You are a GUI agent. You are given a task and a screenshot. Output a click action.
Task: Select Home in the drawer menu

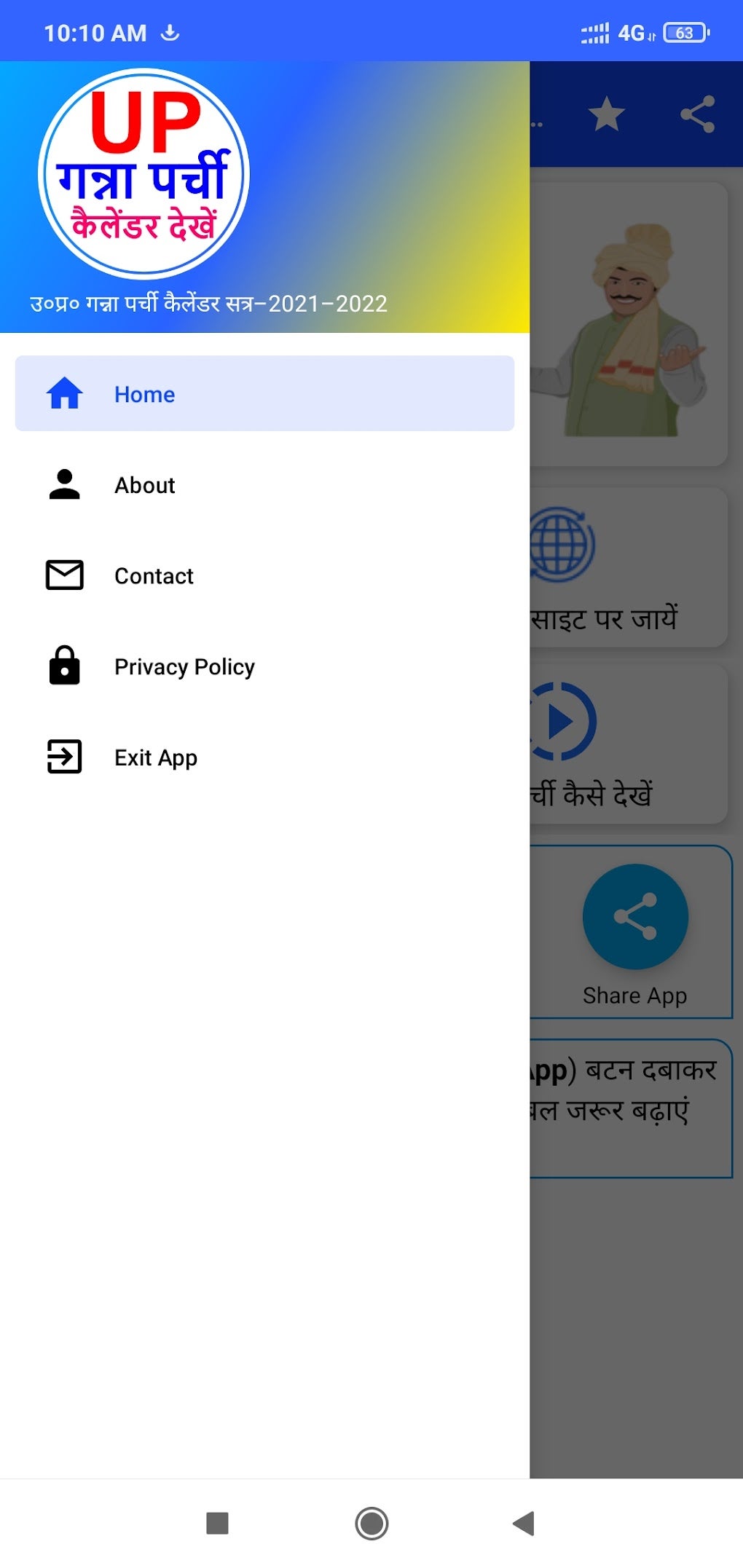point(264,393)
